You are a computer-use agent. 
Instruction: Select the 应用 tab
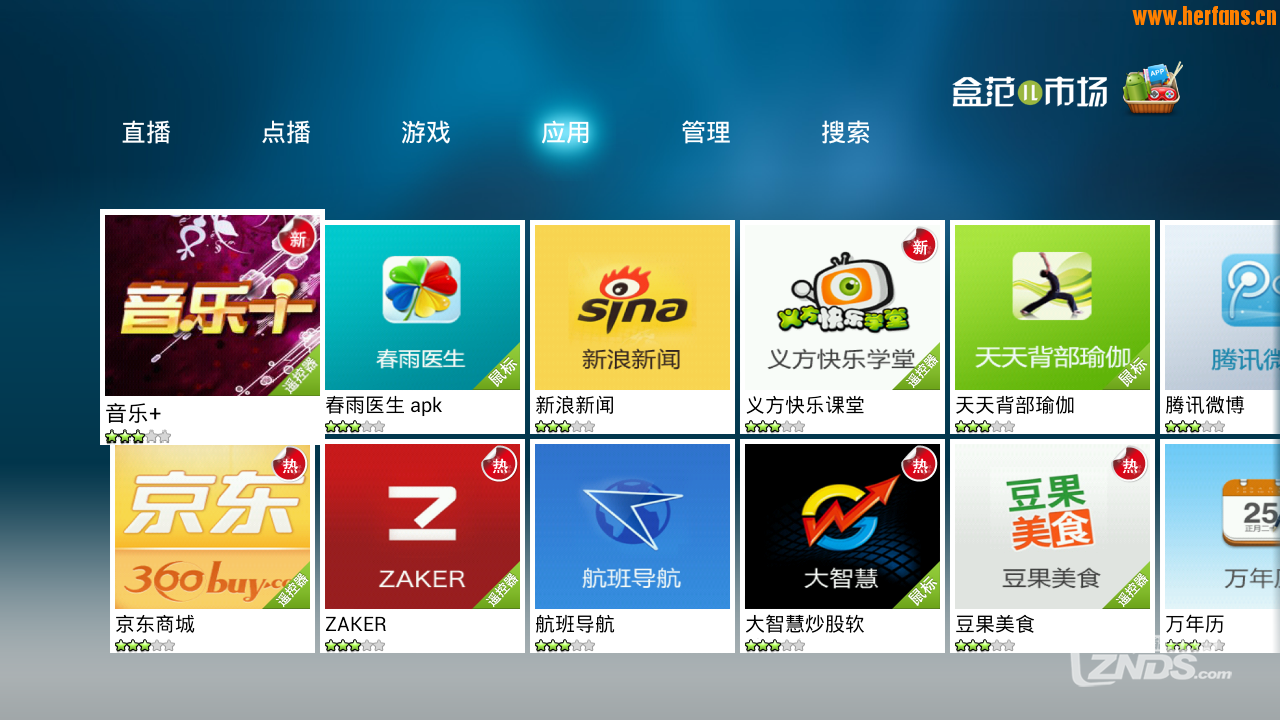coord(566,132)
